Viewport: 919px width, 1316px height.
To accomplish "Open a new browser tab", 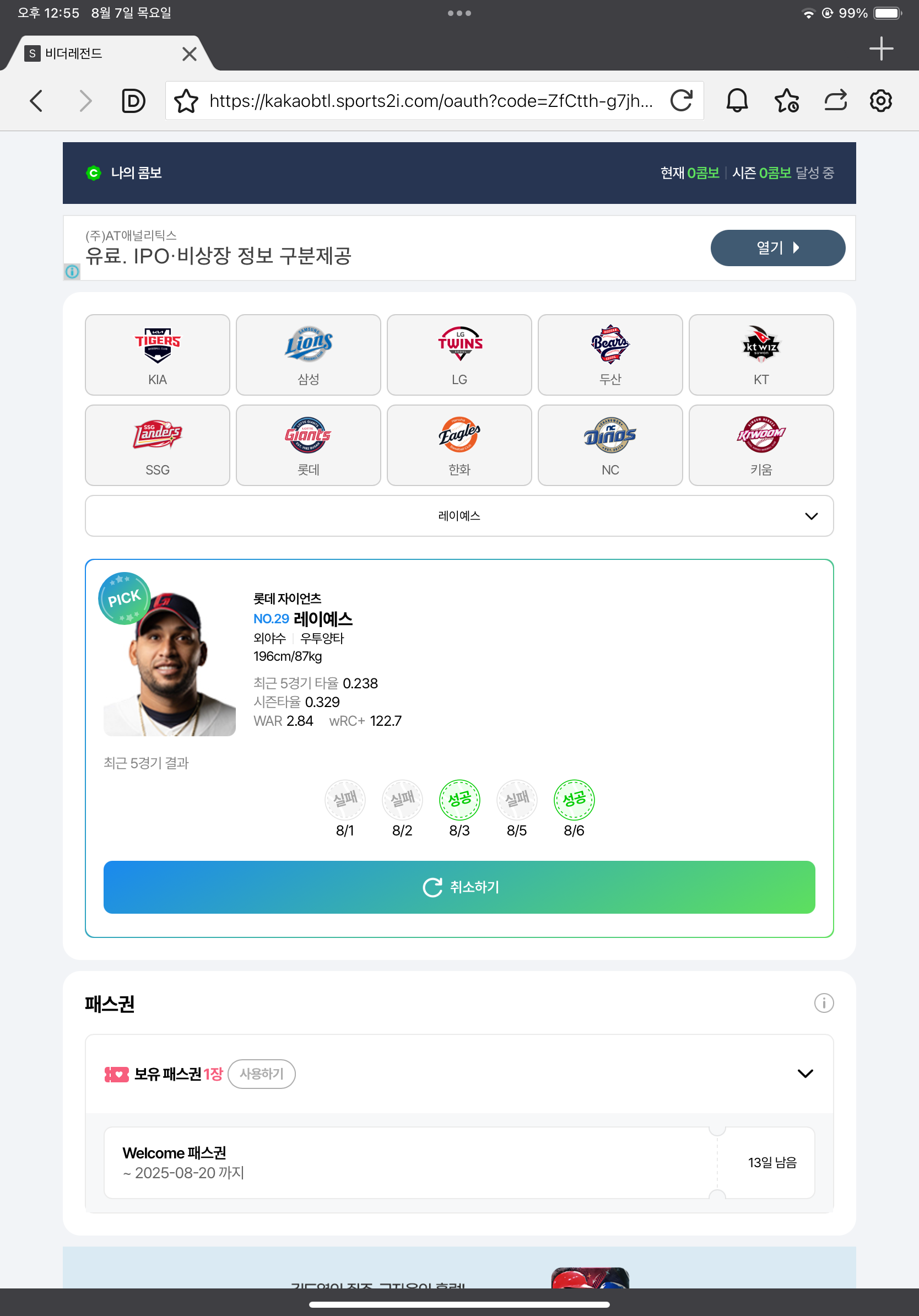I will [x=880, y=48].
